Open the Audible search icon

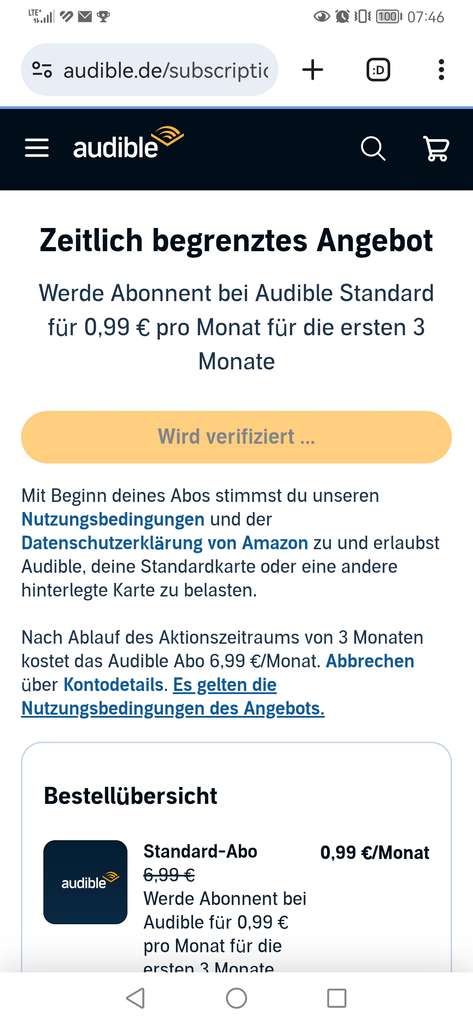coord(373,149)
